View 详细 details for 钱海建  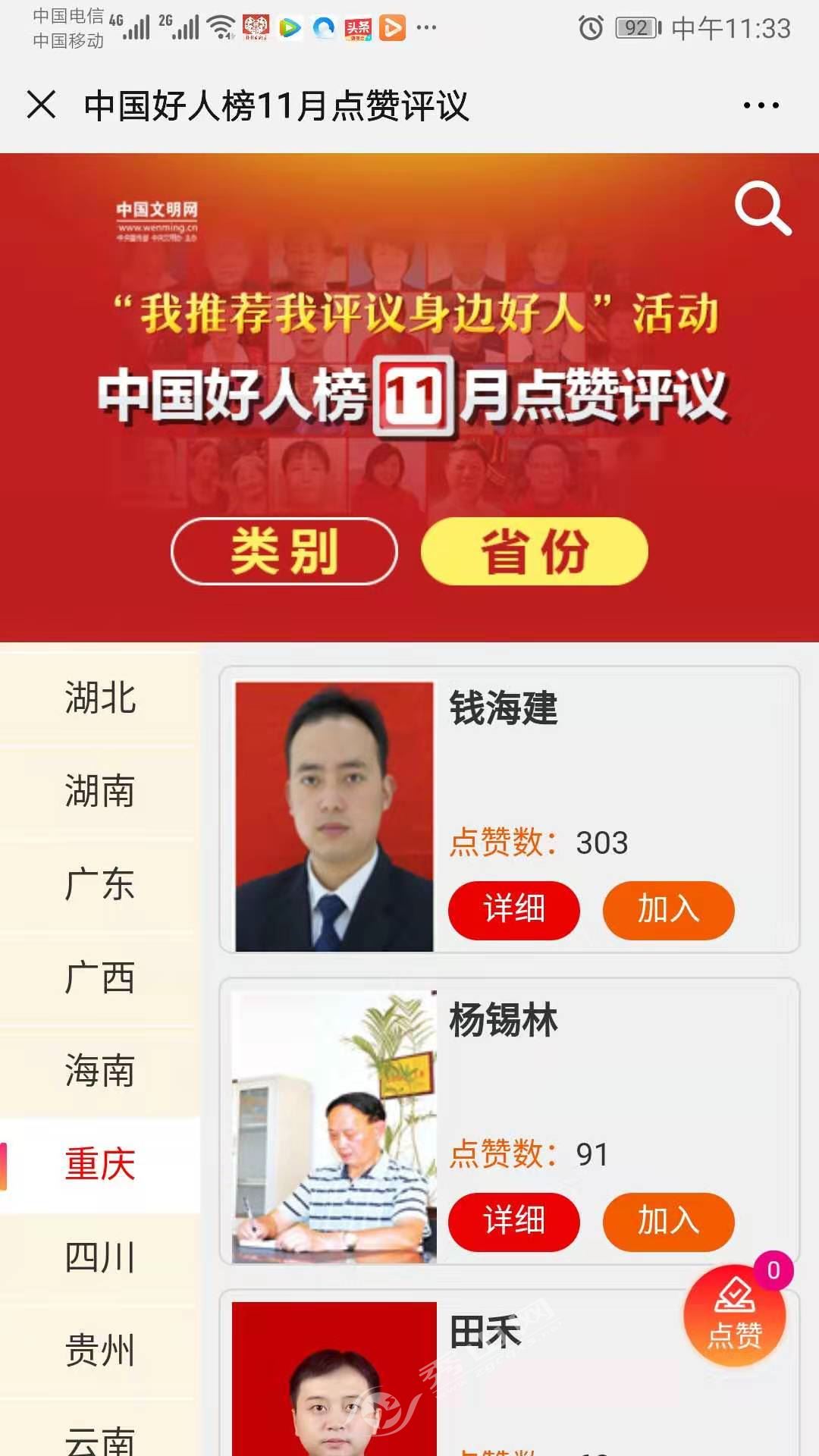(514, 910)
